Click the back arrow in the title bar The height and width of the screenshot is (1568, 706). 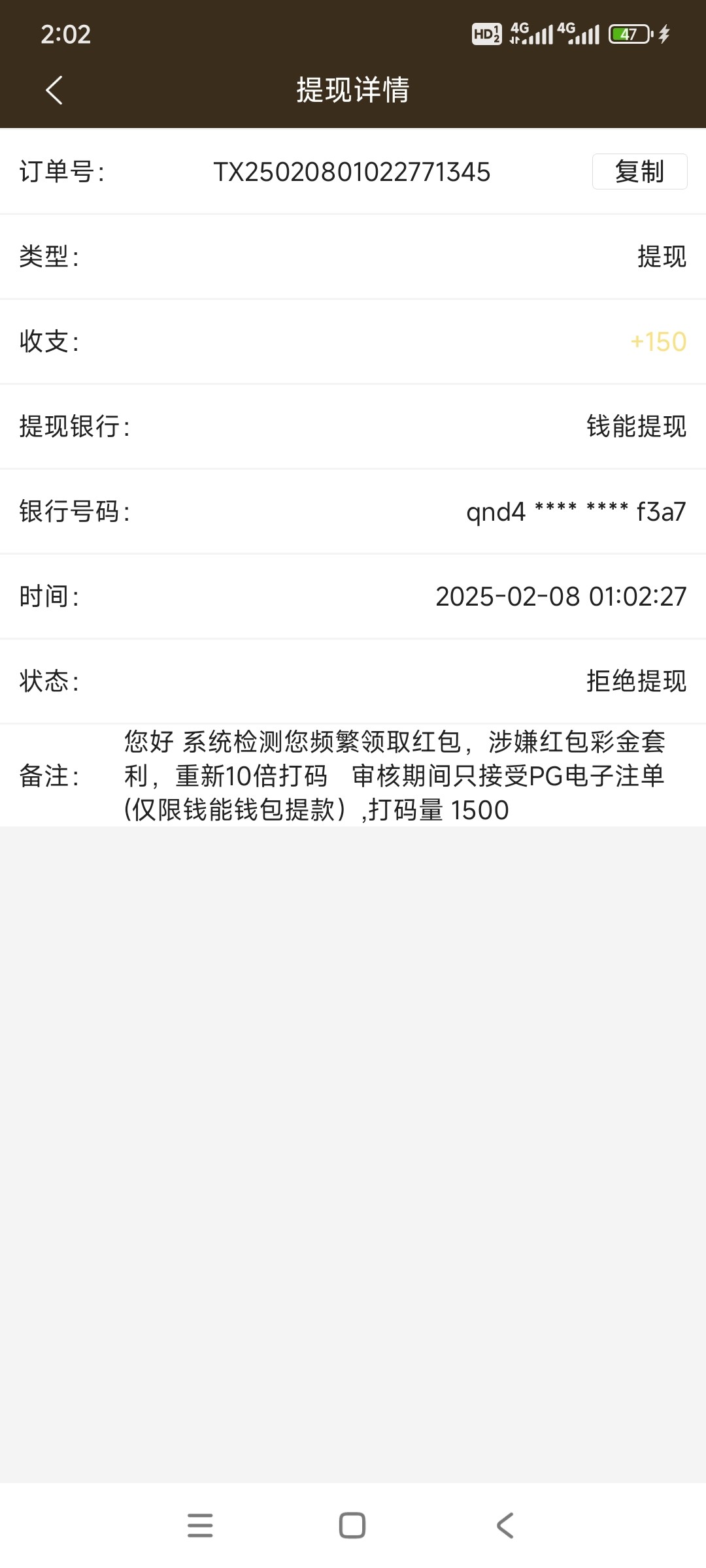point(55,90)
